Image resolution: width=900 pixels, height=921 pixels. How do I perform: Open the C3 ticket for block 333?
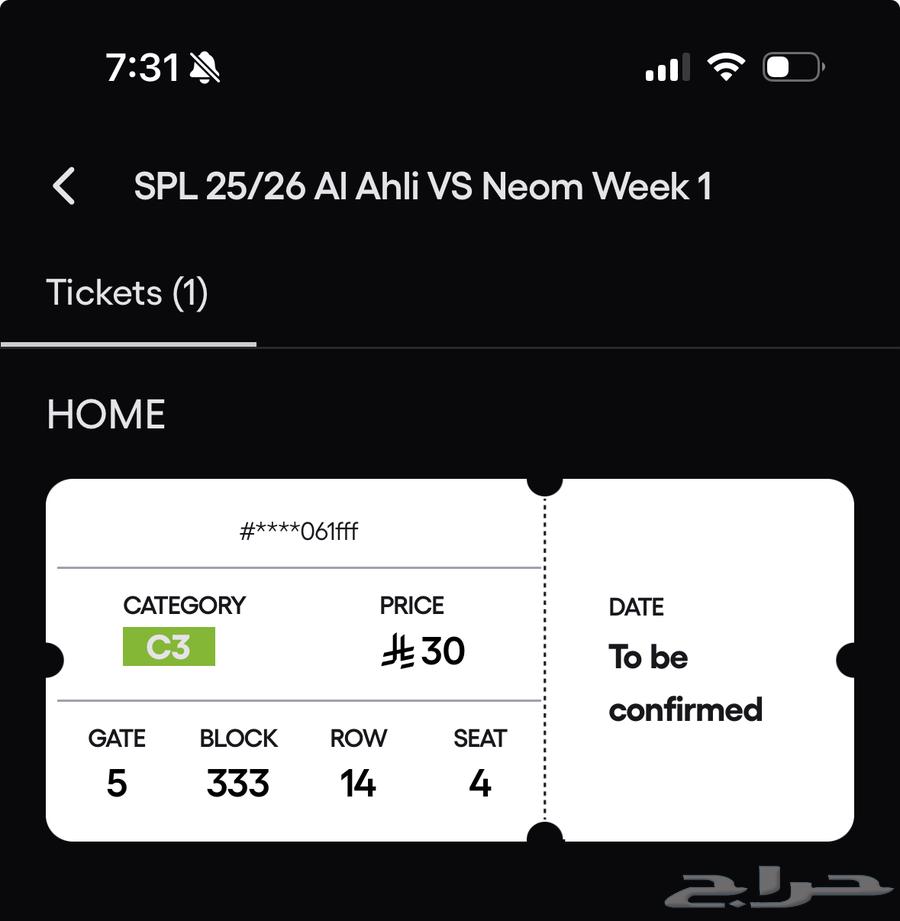click(x=449, y=660)
